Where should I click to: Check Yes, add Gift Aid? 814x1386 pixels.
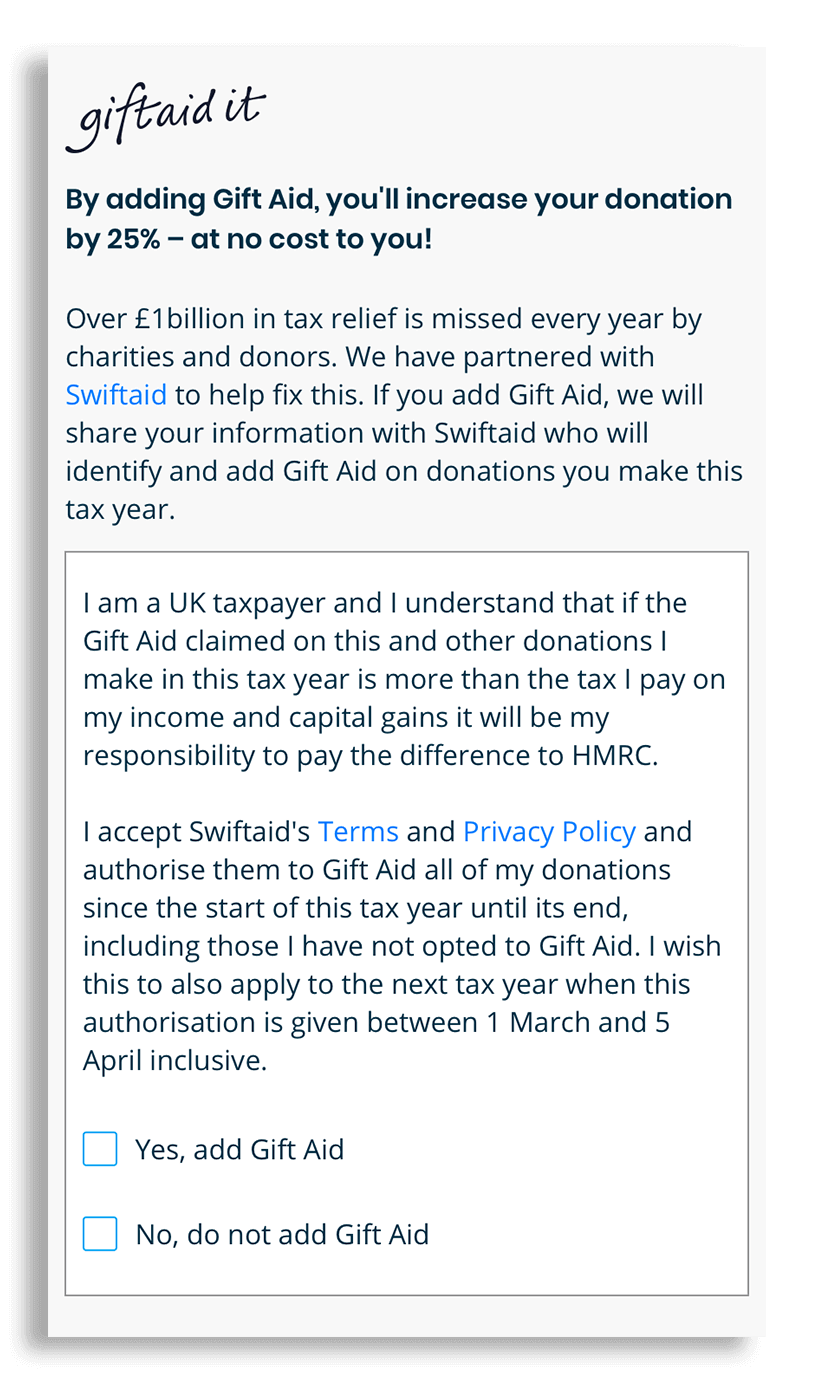pos(100,1149)
